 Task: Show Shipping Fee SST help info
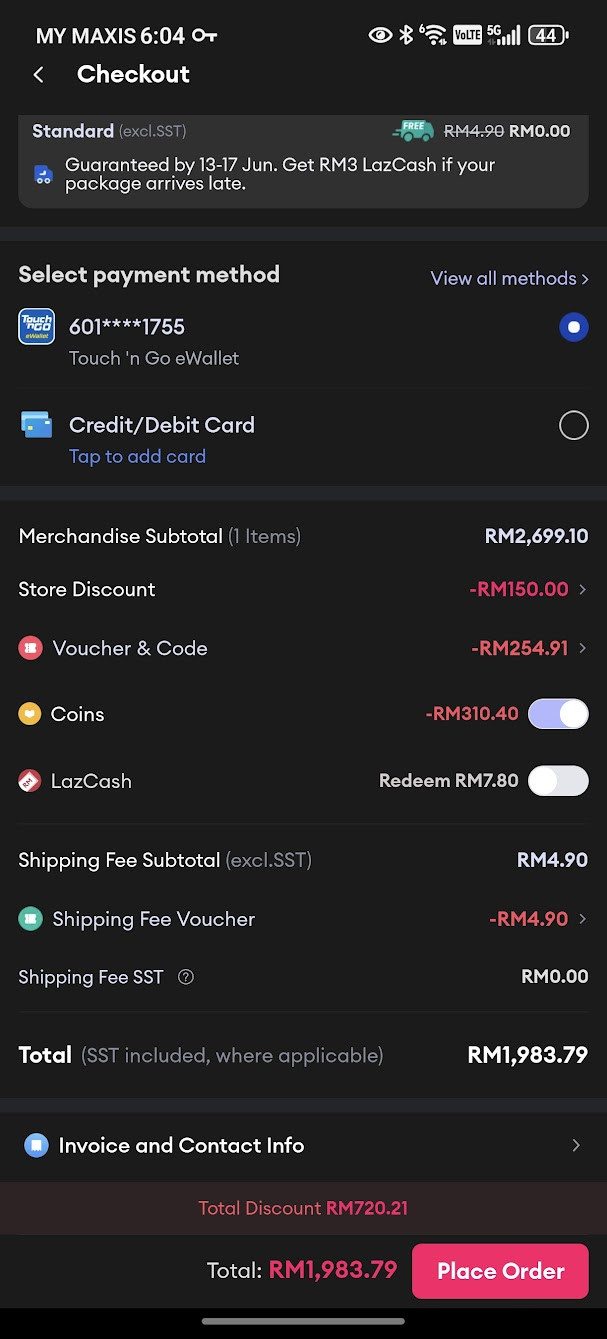(185, 977)
